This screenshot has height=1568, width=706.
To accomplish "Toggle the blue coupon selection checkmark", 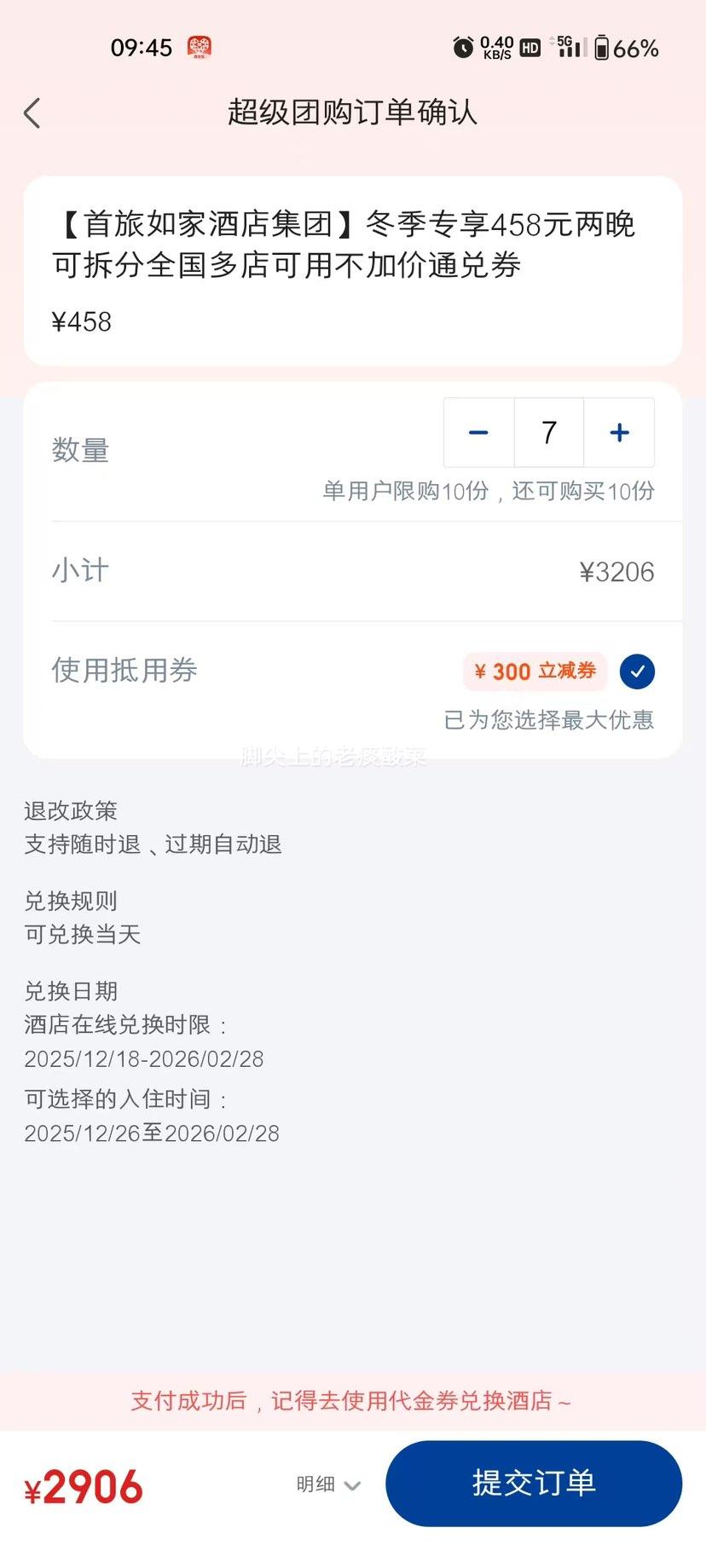I will click(637, 672).
